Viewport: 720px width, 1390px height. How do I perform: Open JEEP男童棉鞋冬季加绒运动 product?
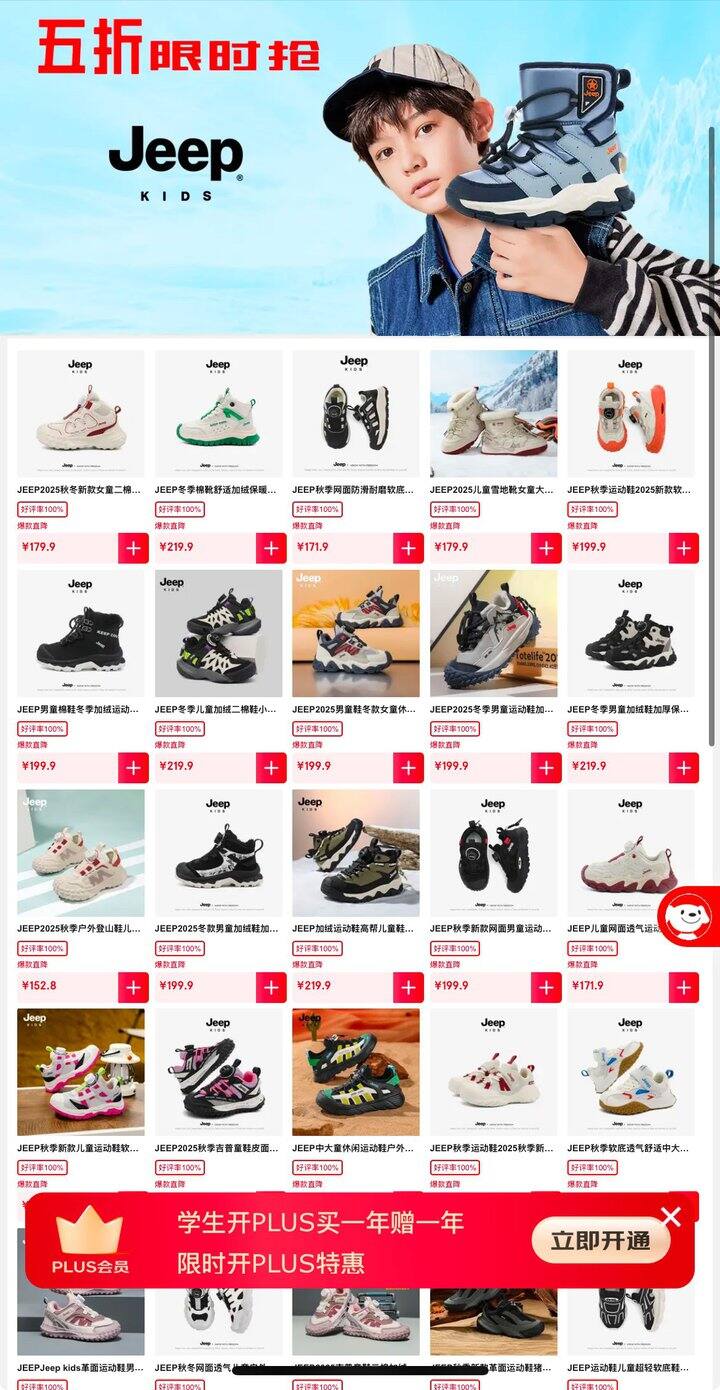pyautogui.click(x=80, y=634)
